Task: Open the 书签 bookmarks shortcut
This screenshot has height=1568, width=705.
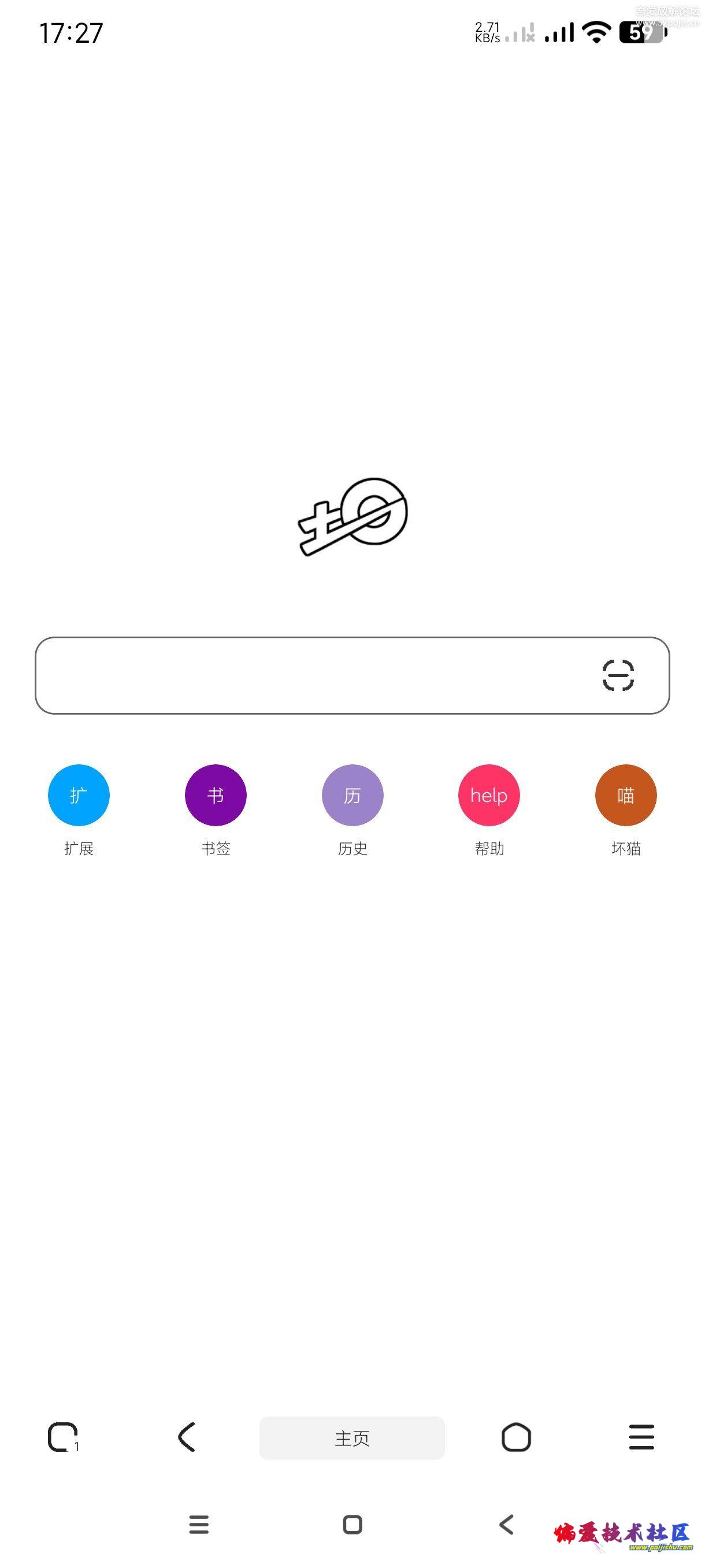Action: coord(216,795)
